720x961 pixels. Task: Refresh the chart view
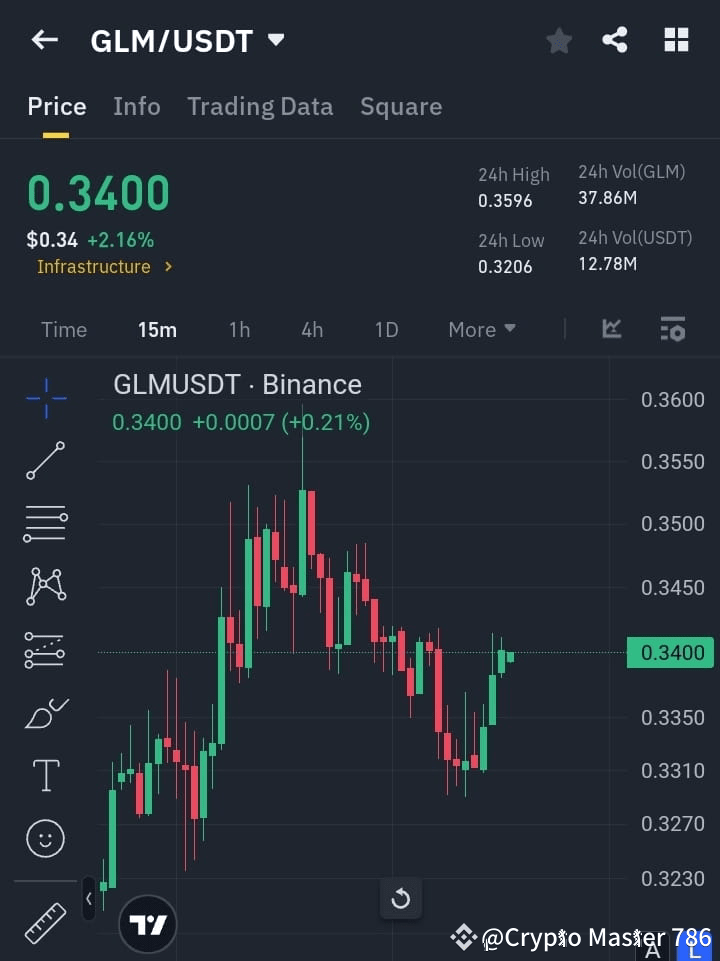point(400,899)
